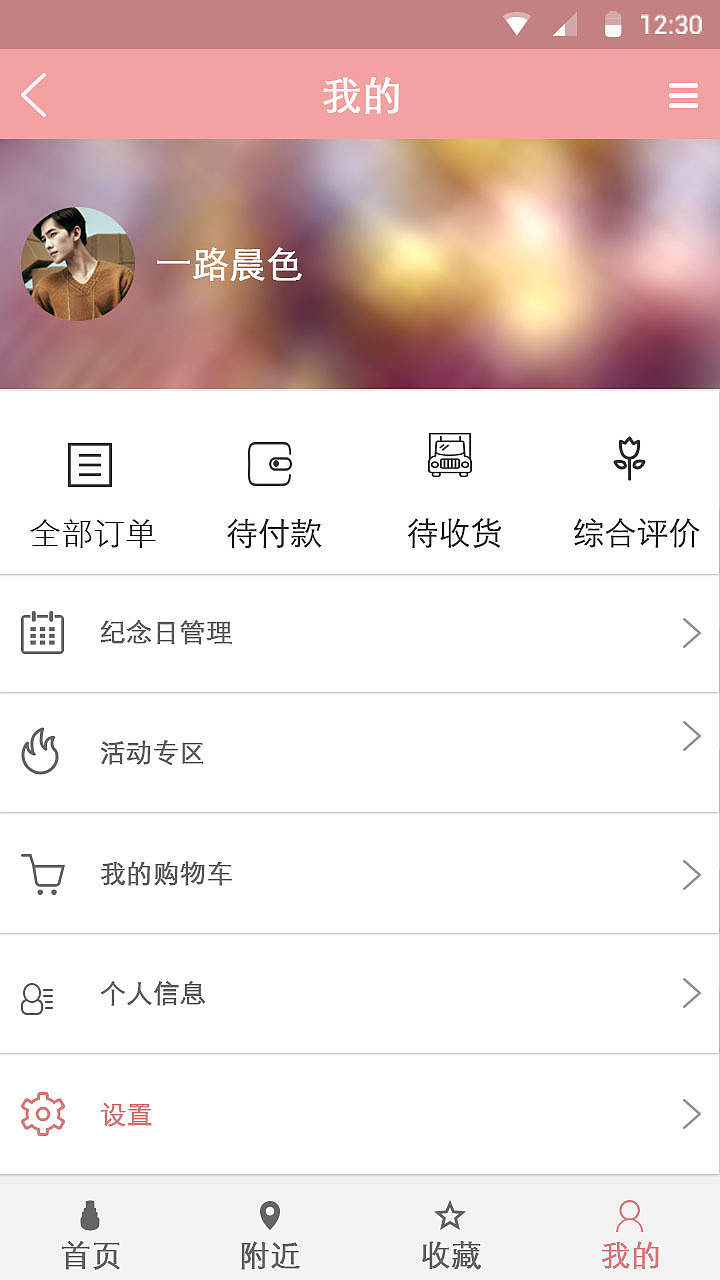Screen dimensions: 720x1280
Task: Select the 待付款 wallet icon
Action: 272,463
